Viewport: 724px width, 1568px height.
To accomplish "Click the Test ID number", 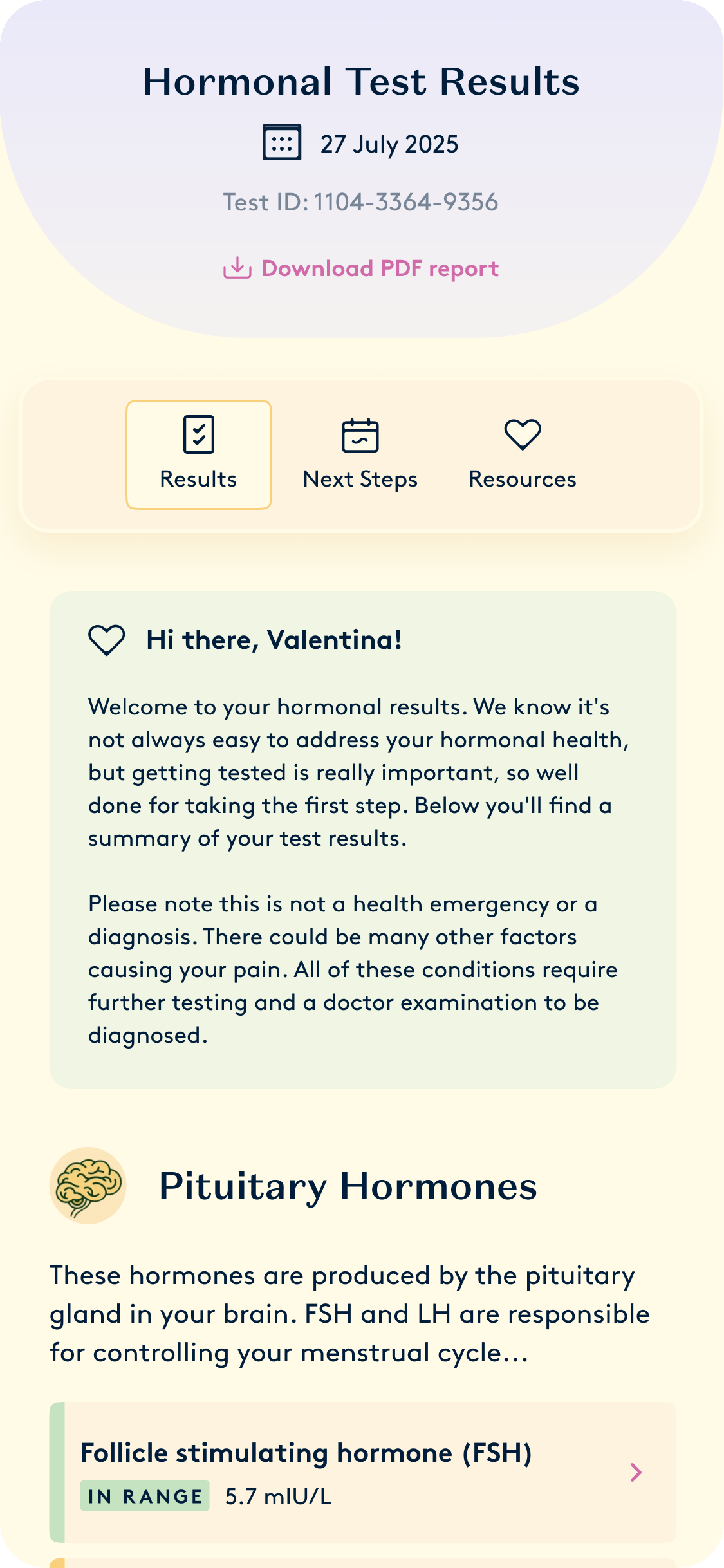I will (x=362, y=201).
